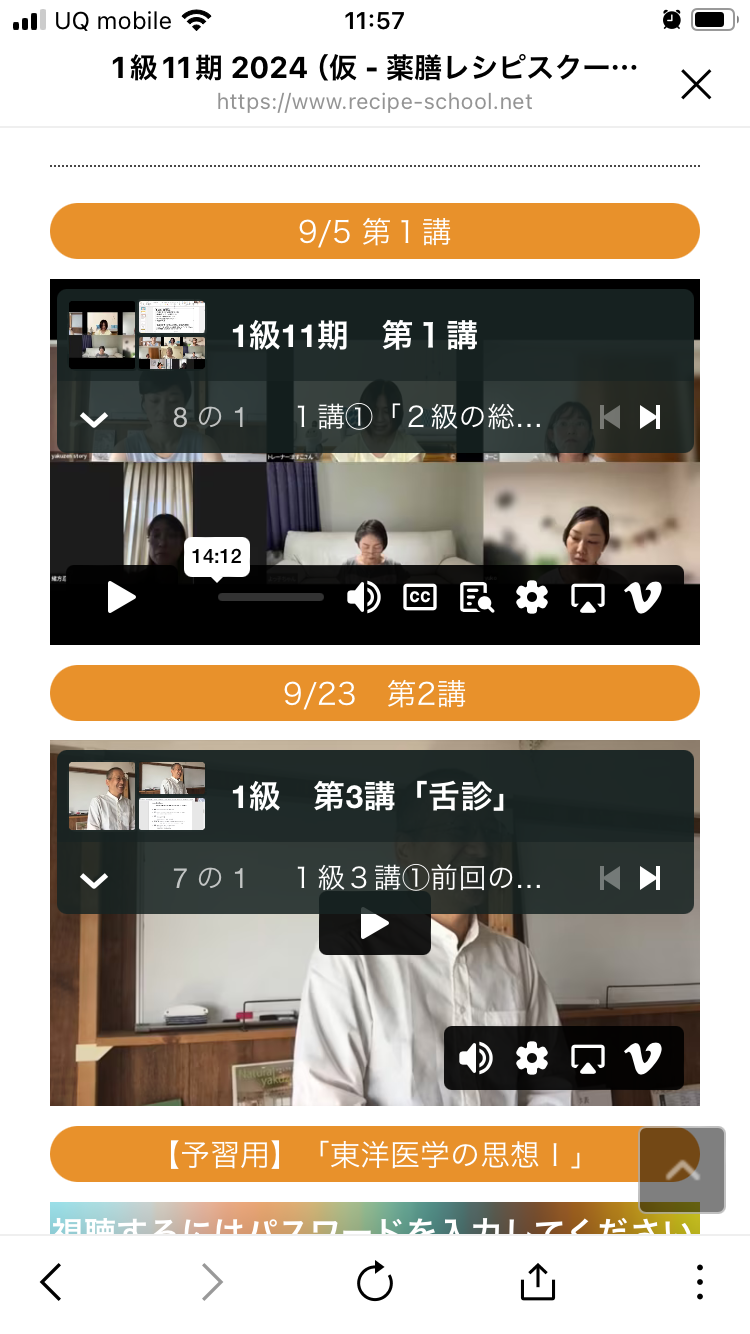Screen dimensions: 750x1334
Task: Expand the 第3講「舌診」 playlist chevron
Action: (94, 880)
